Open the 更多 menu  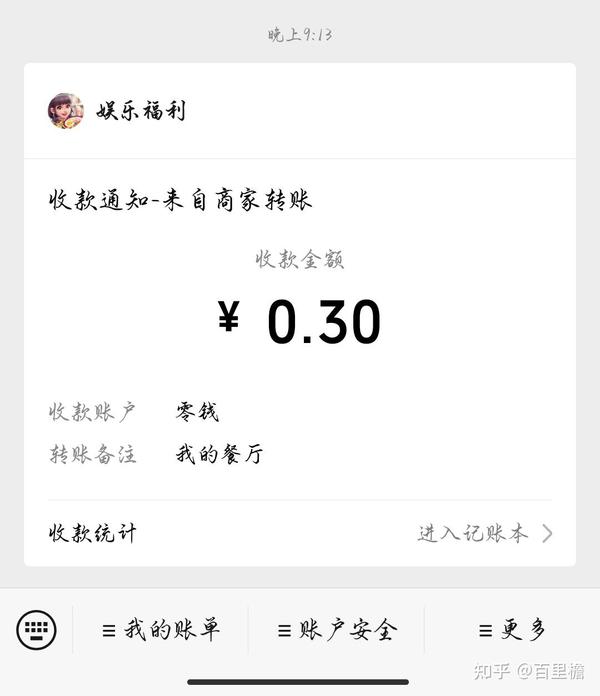point(512,630)
